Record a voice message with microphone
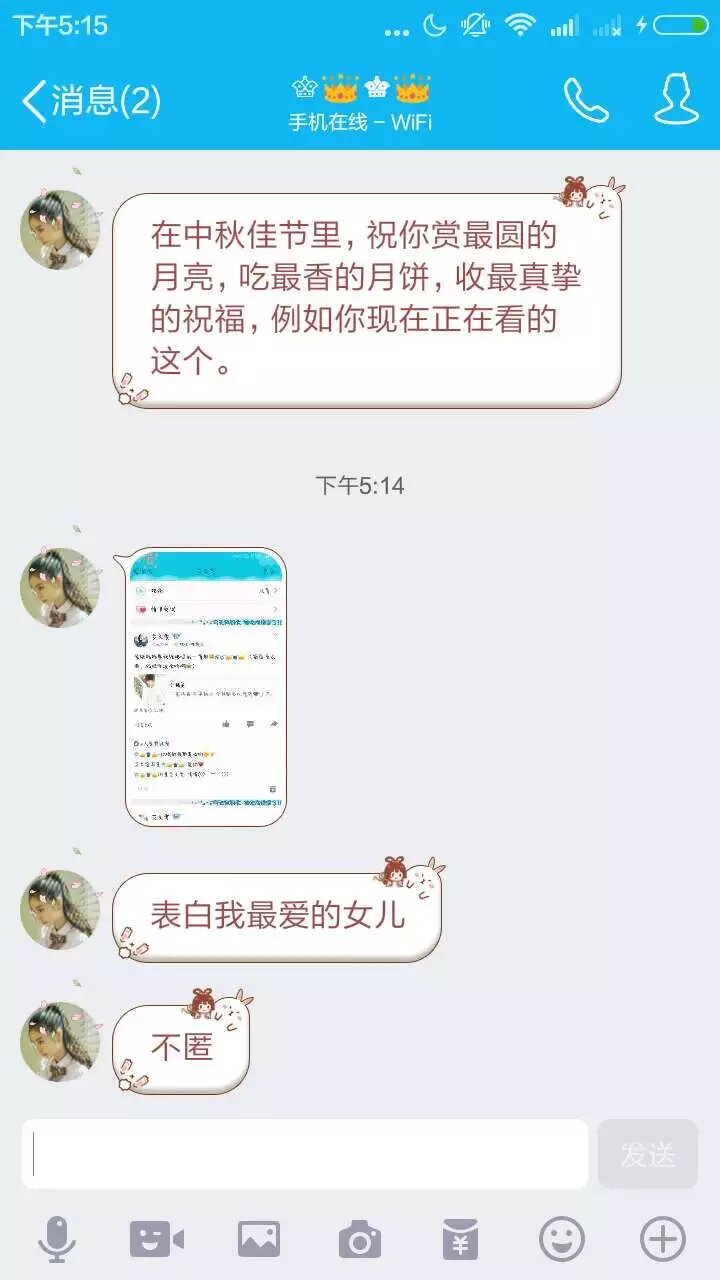The width and height of the screenshot is (720, 1280). pos(57,1240)
